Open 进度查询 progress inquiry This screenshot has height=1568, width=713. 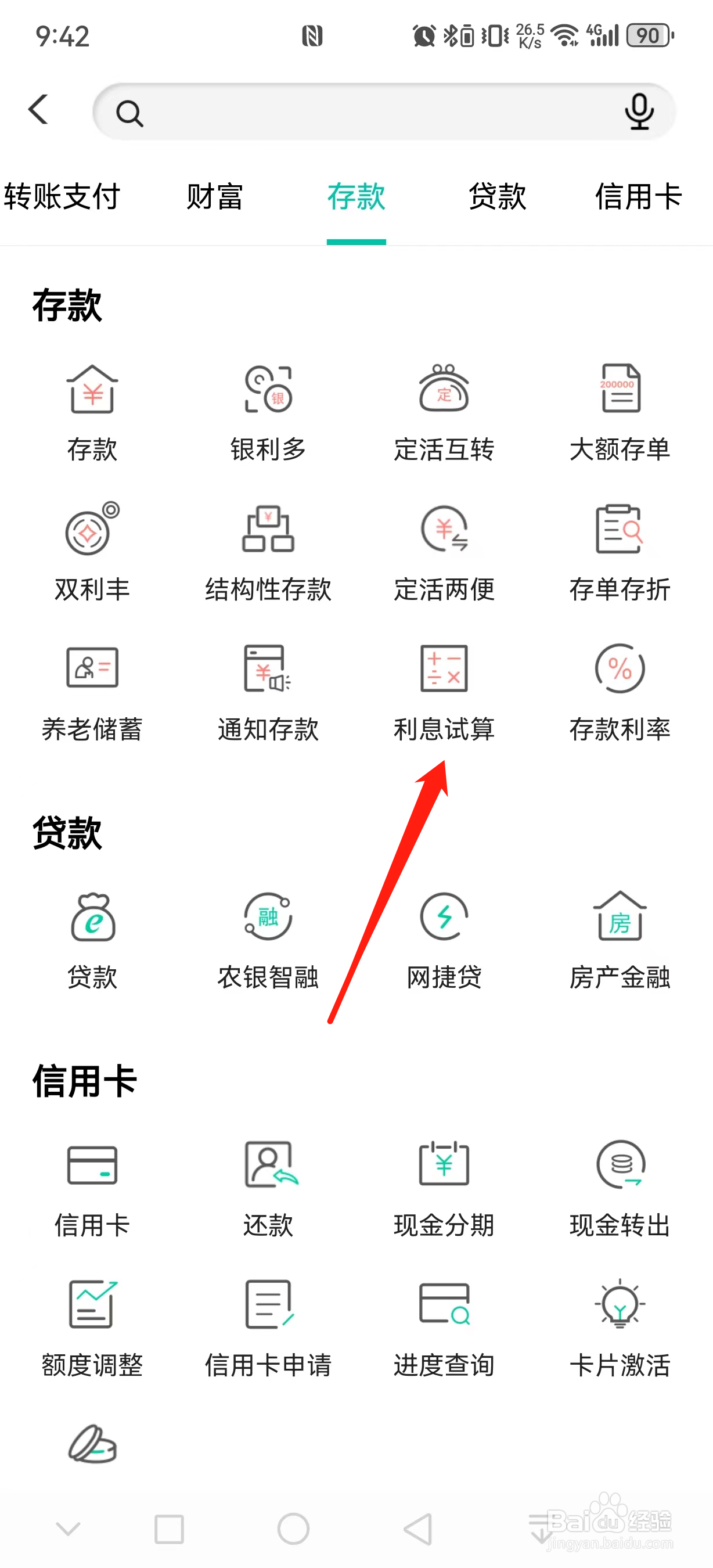[x=444, y=1330]
